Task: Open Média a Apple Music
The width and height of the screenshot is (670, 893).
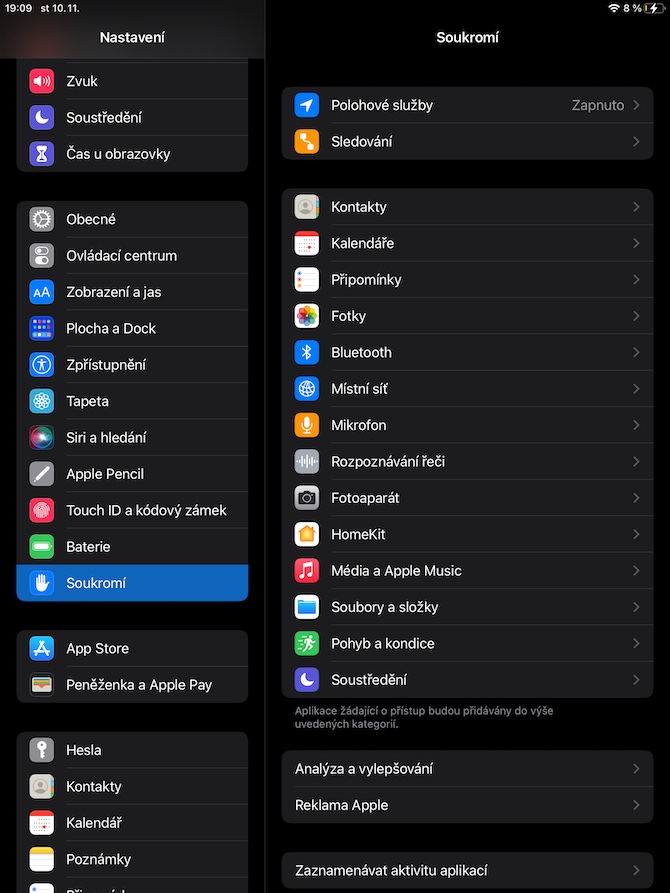Action: point(467,571)
